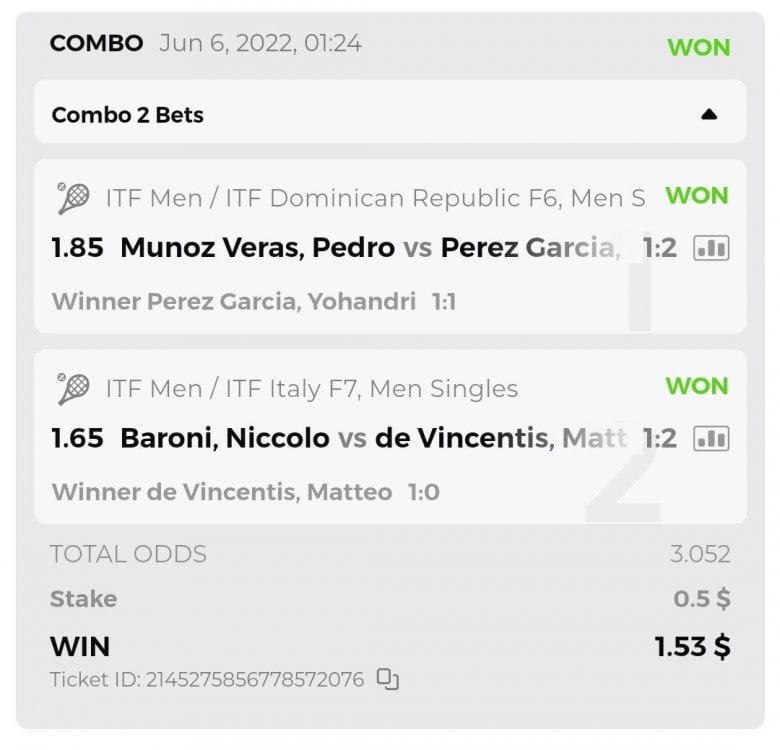The image size is (780, 750).
Task: Open the Baroni vs de Vincentis bet
Action: 340,438
